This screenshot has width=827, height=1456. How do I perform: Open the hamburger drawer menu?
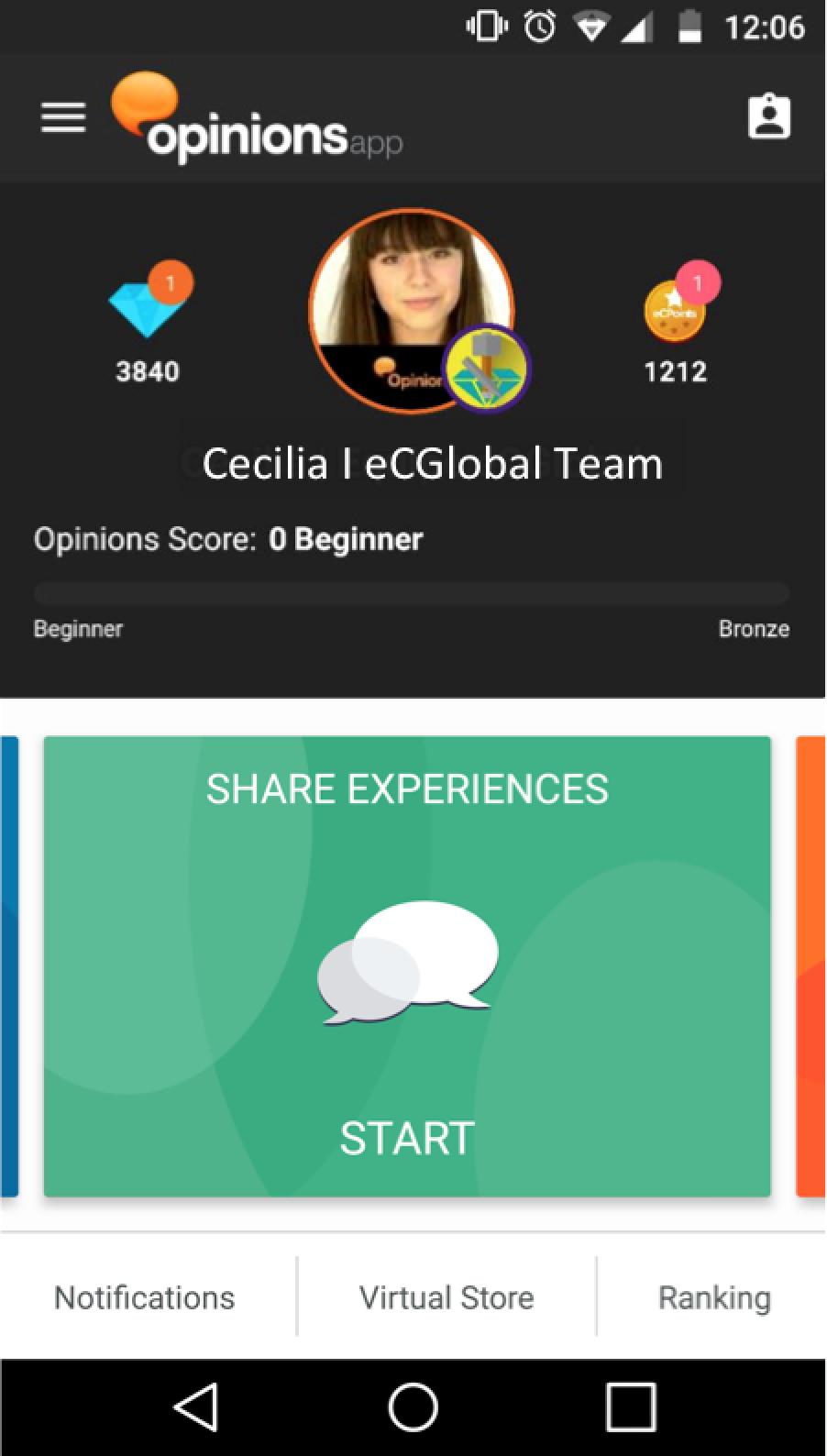click(x=63, y=117)
